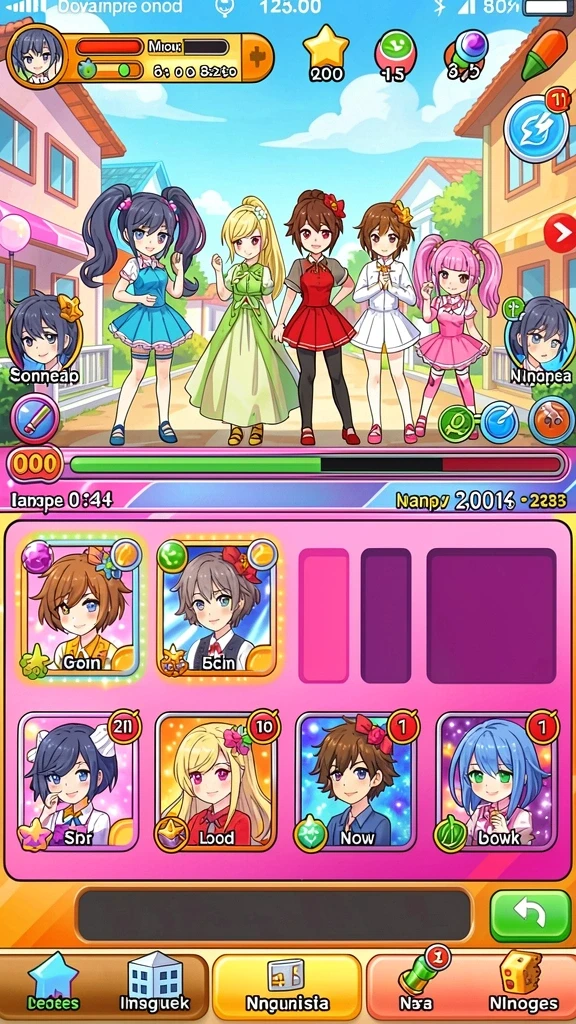576x1024 pixels.
Task: Hit the green return arrow button
Action: (x=530, y=916)
